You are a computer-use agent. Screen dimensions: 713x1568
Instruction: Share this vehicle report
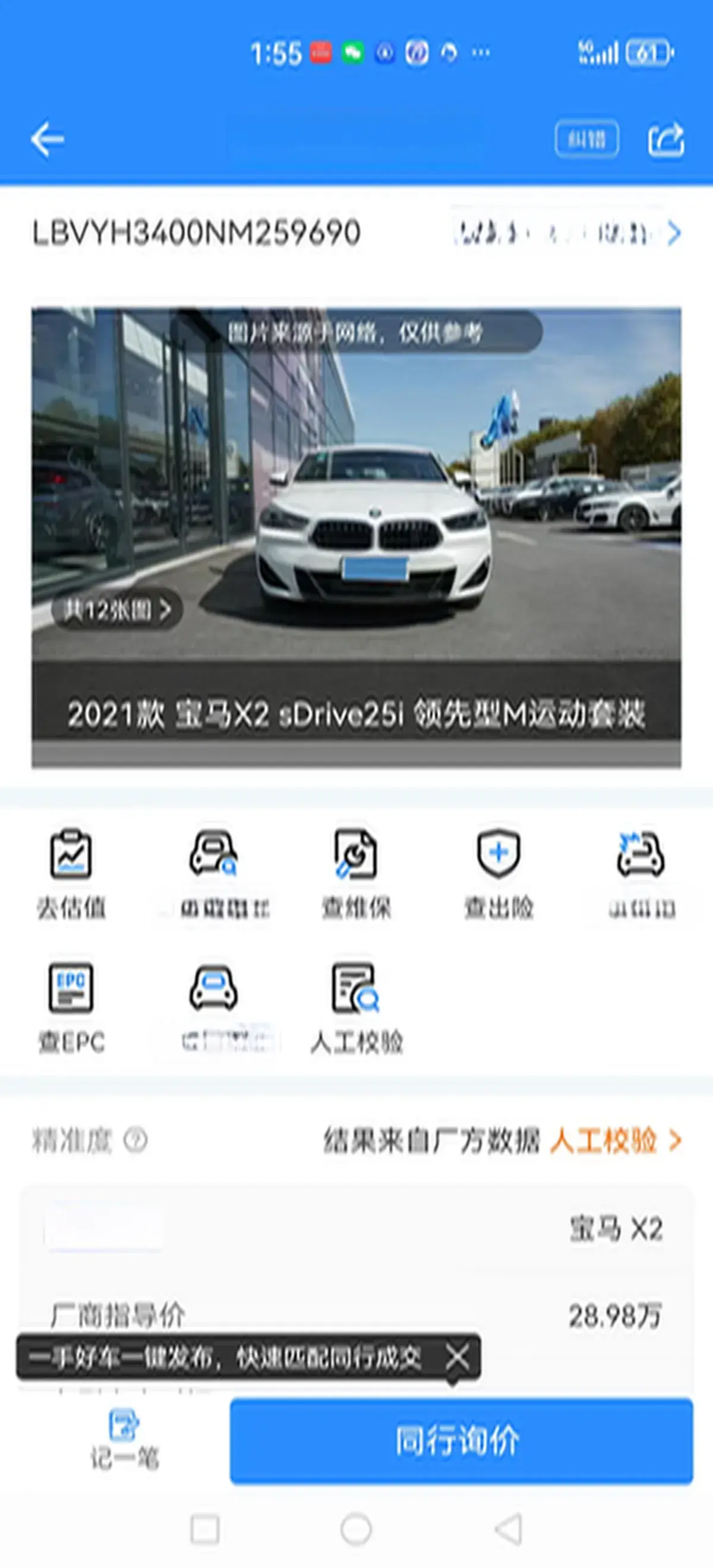pyautogui.click(x=665, y=140)
